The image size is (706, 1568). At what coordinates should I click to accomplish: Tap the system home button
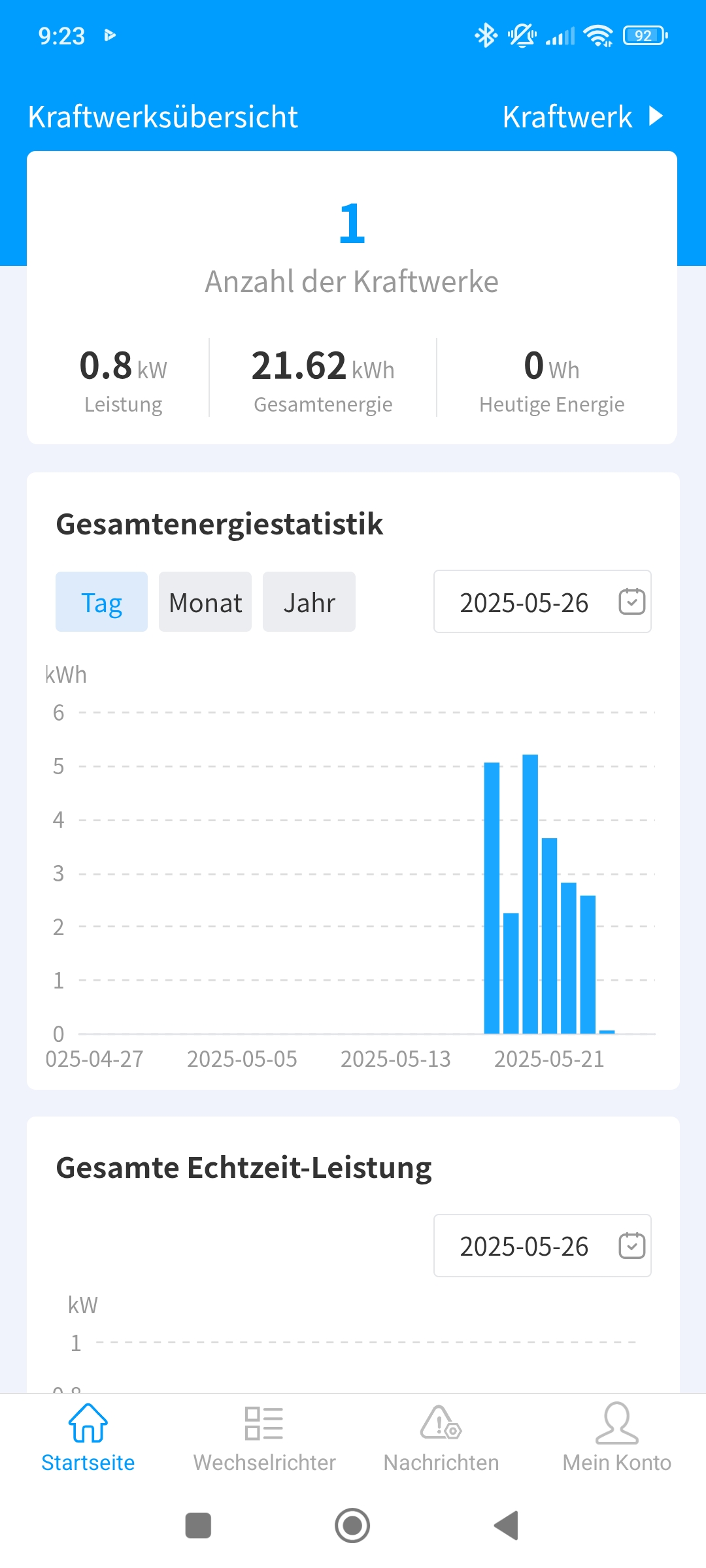click(352, 1526)
